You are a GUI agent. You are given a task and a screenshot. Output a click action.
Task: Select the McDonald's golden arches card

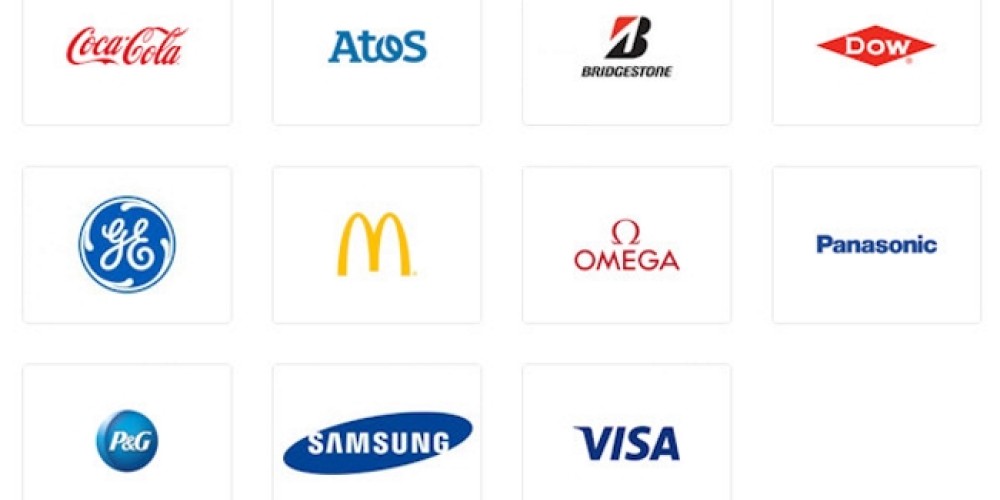click(377, 245)
